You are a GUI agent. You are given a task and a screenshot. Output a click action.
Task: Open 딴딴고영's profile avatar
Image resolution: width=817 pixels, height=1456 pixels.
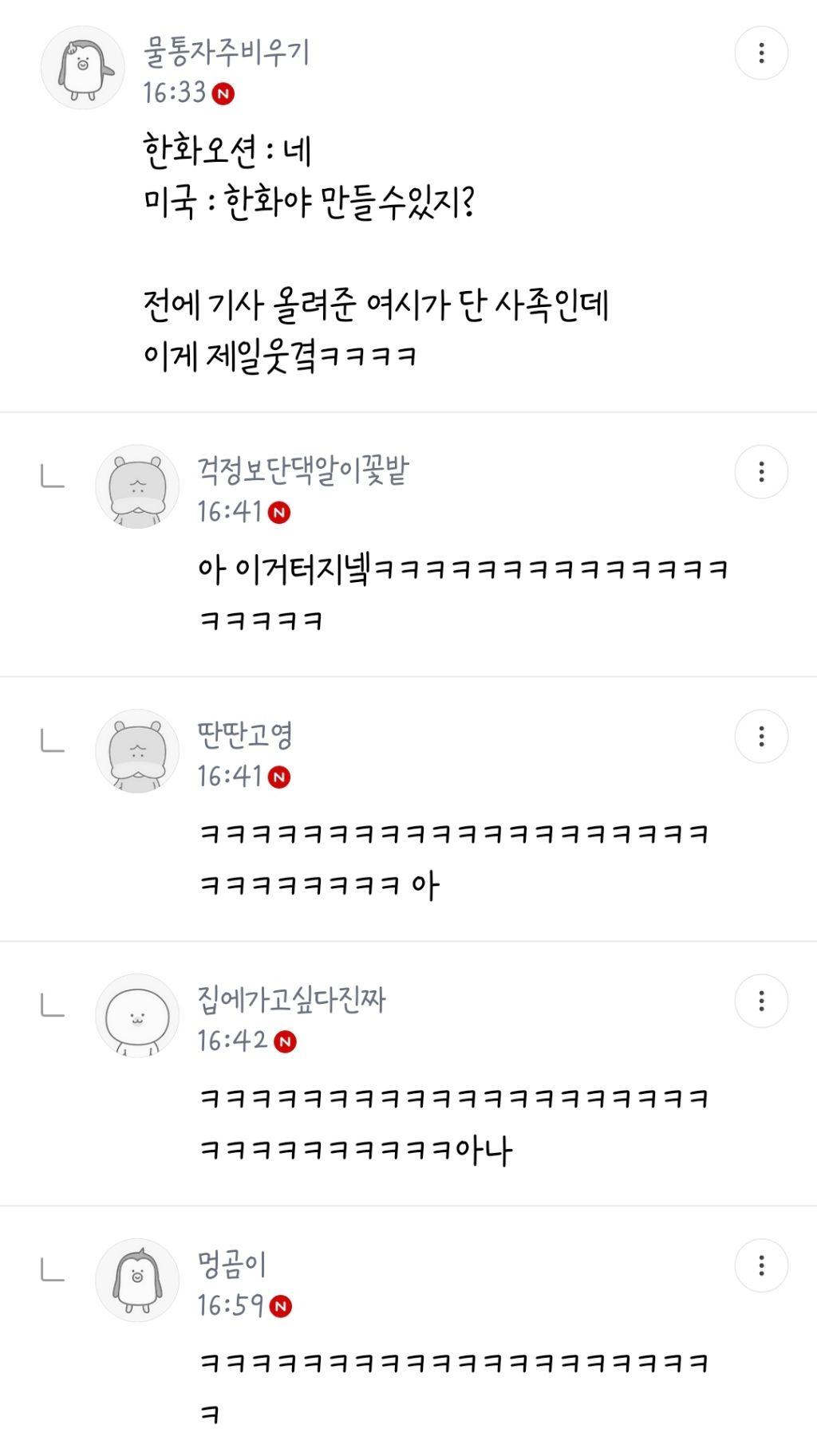[137, 751]
